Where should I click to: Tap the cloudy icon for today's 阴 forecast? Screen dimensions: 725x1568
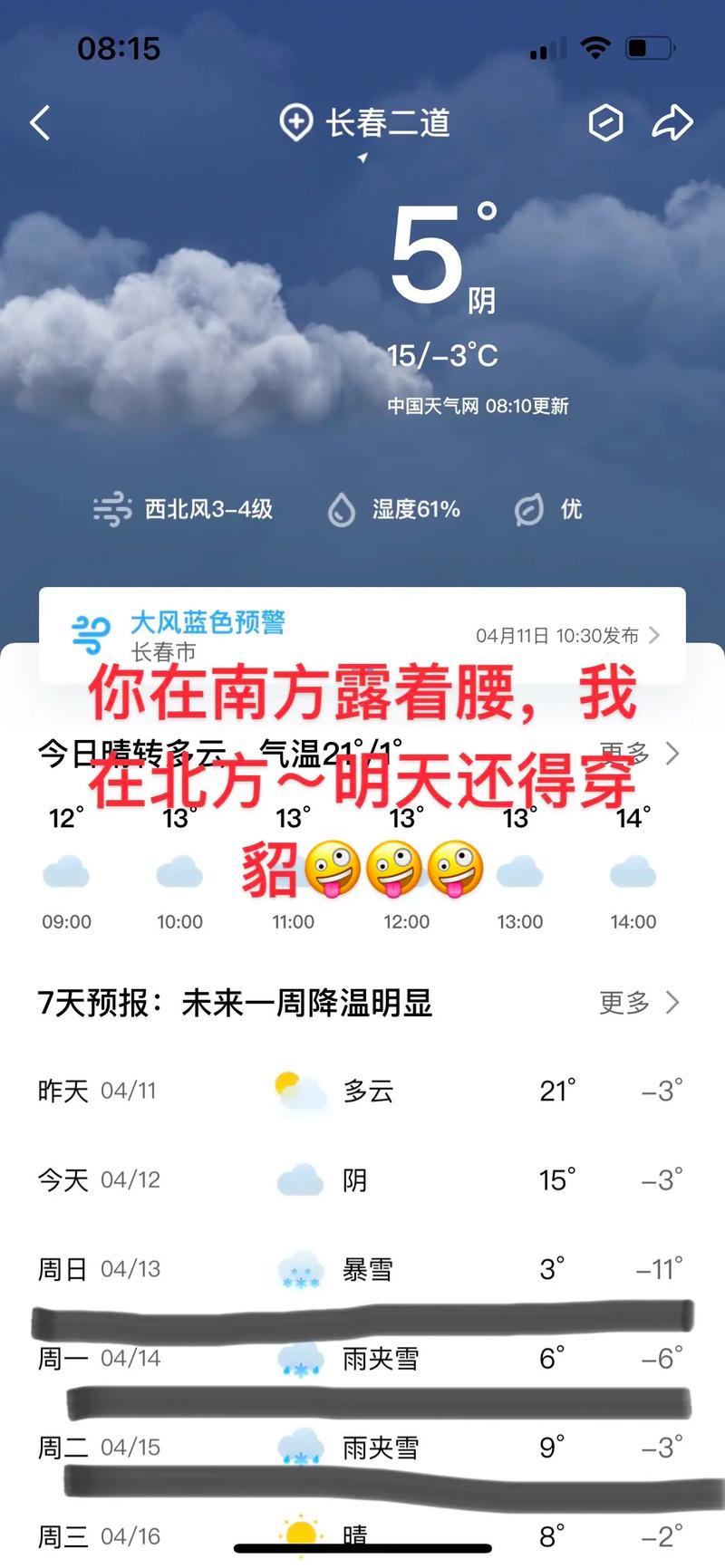coord(300,1179)
